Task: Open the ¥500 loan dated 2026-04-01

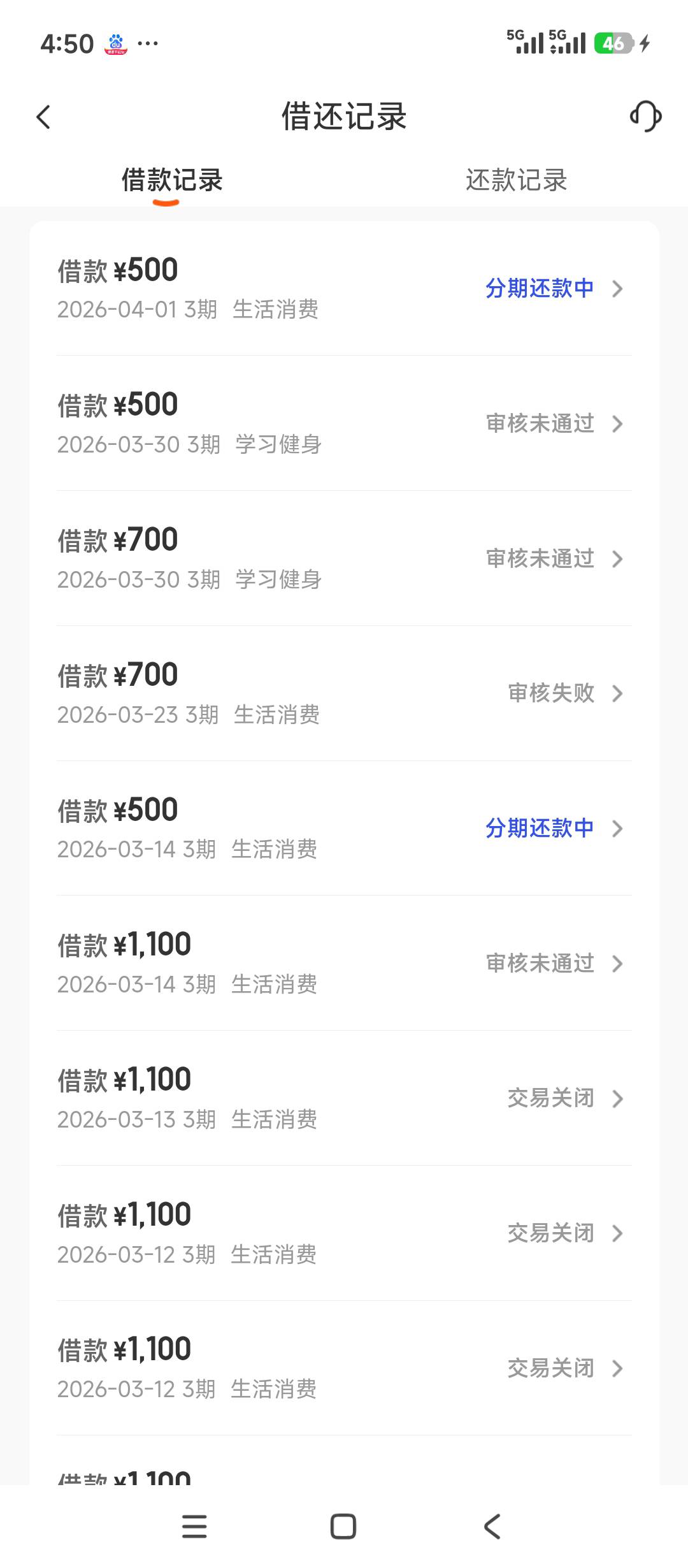Action: tap(344, 289)
